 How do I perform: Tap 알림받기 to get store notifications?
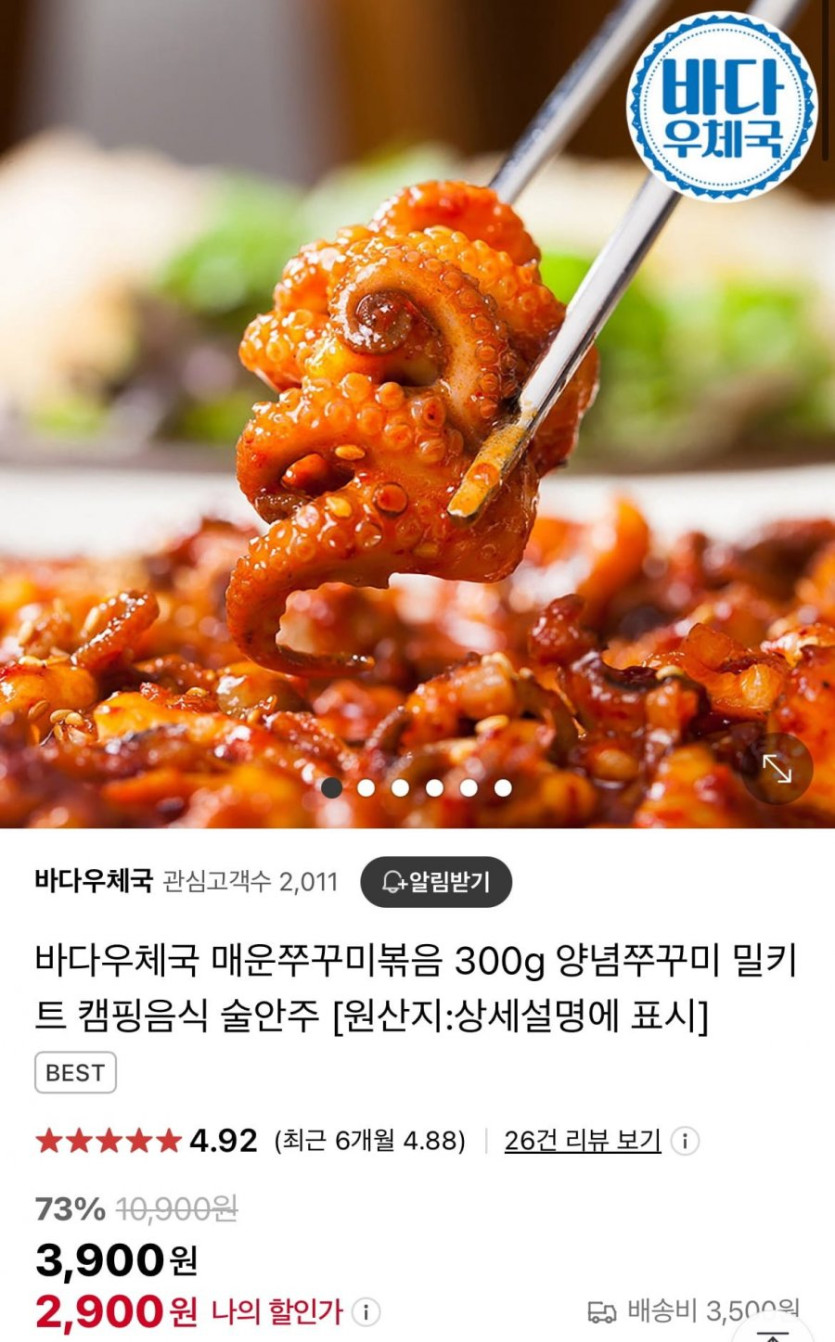click(x=436, y=882)
